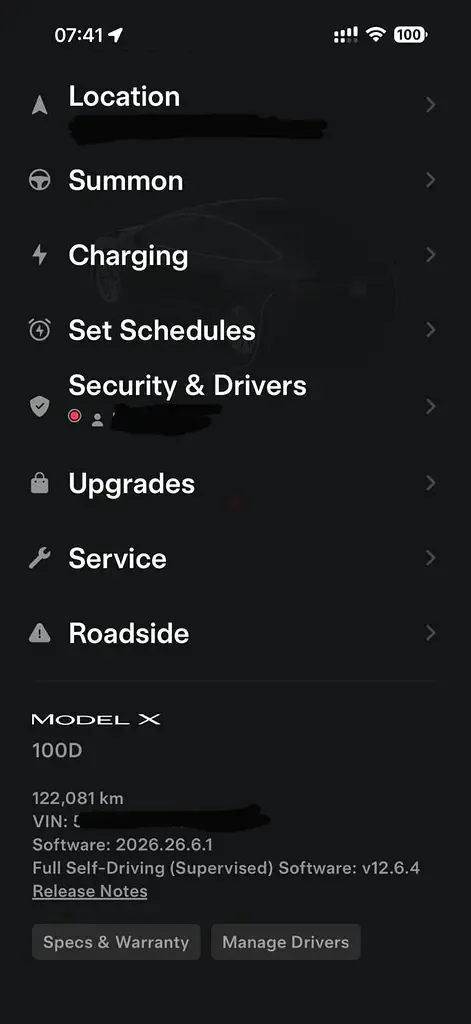Open Roadside assistance
Screen dimensions: 471x1024
(235, 633)
